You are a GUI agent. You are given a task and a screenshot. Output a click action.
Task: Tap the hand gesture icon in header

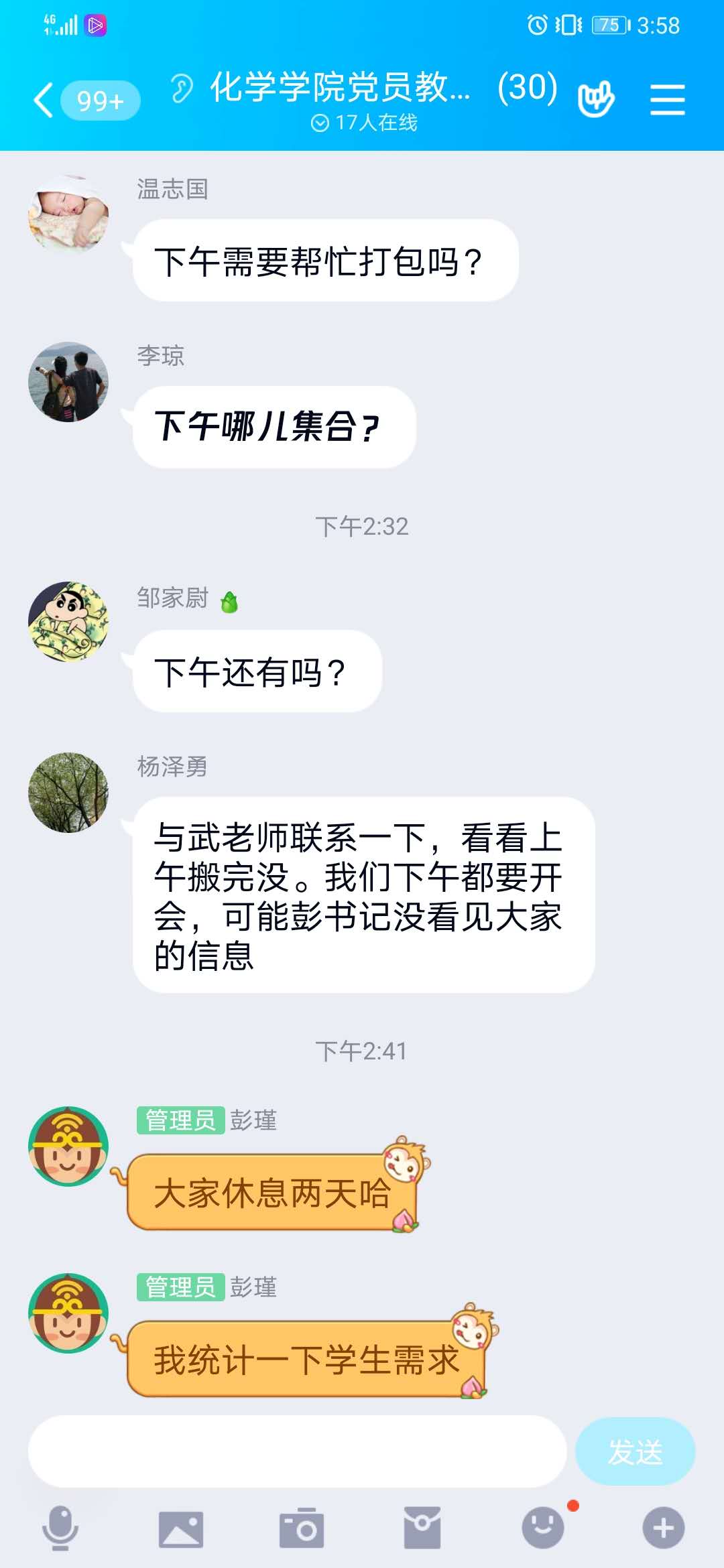click(x=595, y=100)
